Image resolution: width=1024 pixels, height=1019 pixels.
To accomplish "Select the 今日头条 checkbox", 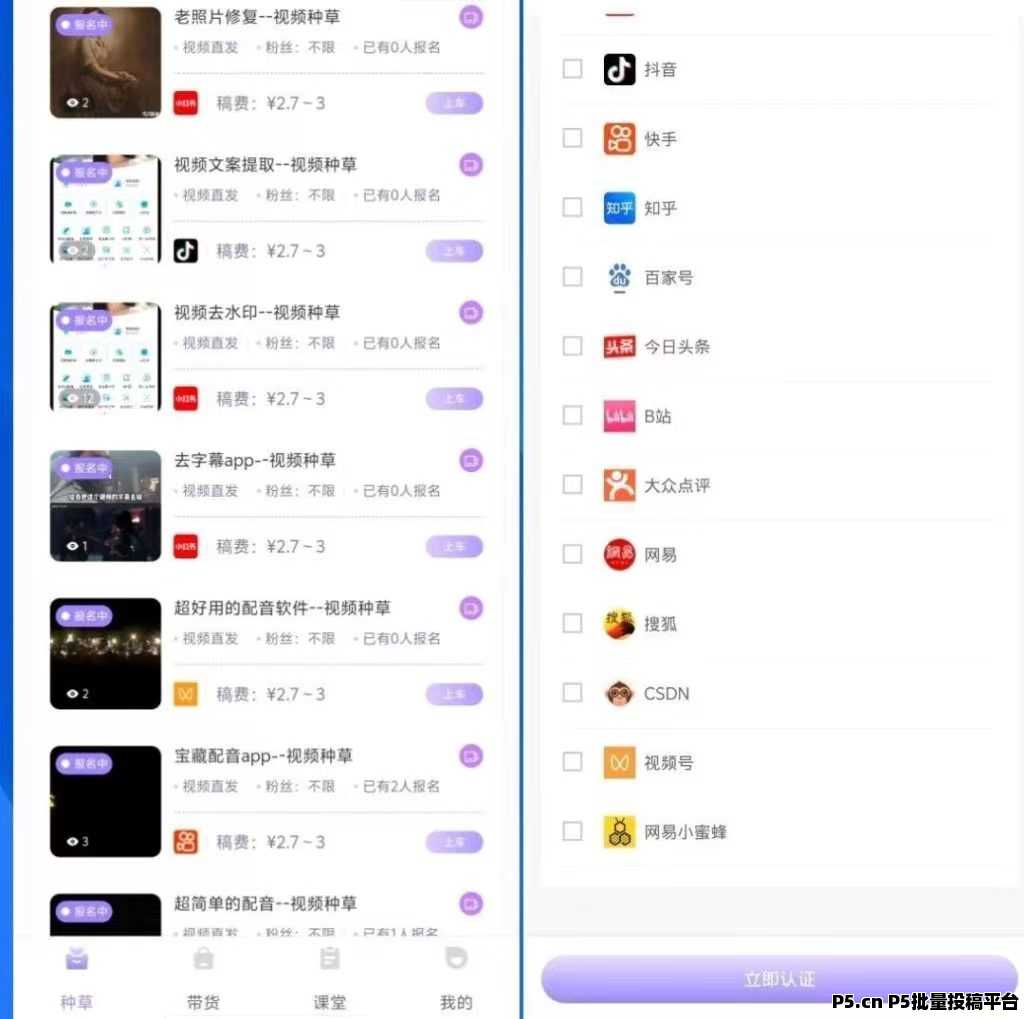I will click(x=573, y=346).
